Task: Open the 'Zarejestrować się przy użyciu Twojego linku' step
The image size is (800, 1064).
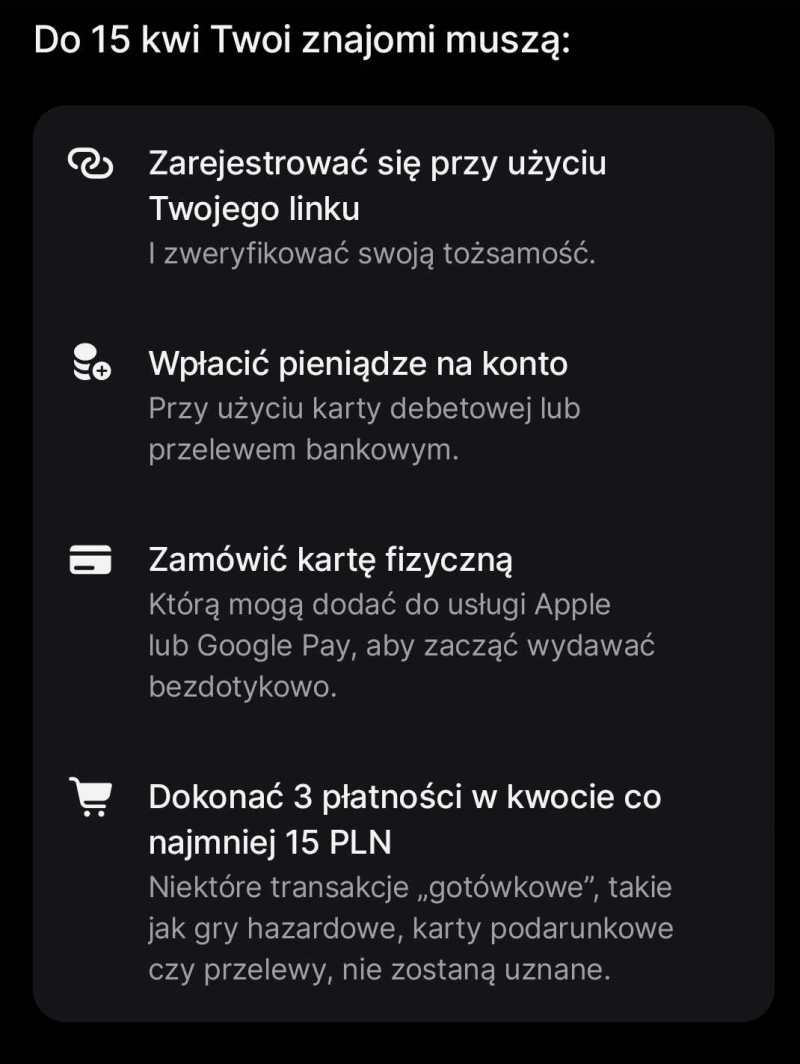Action: [378, 186]
